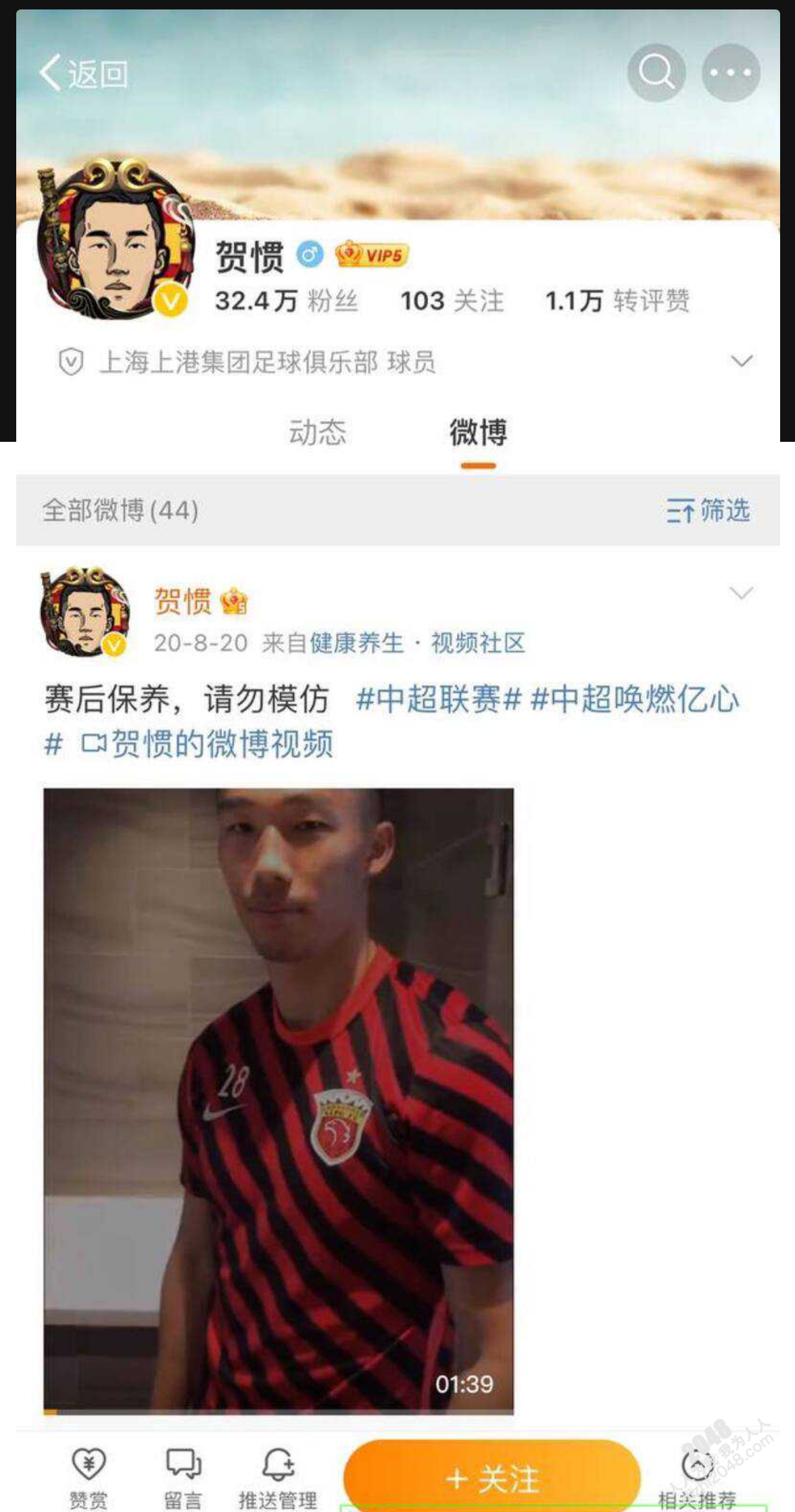Open the post's dropdown arrow menu
The height and width of the screenshot is (1512, 795).
pos(742,593)
